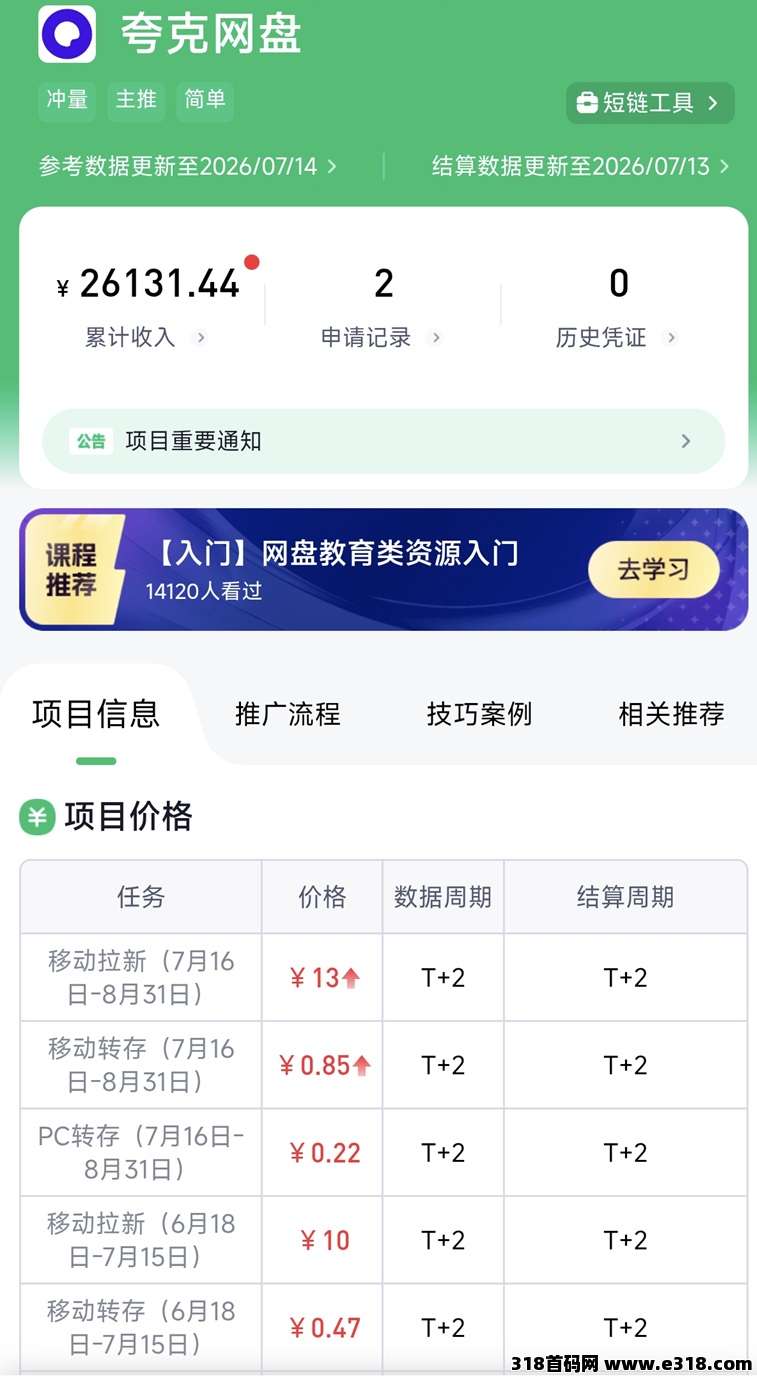Select the 项目信息 tab

pos(96,714)
